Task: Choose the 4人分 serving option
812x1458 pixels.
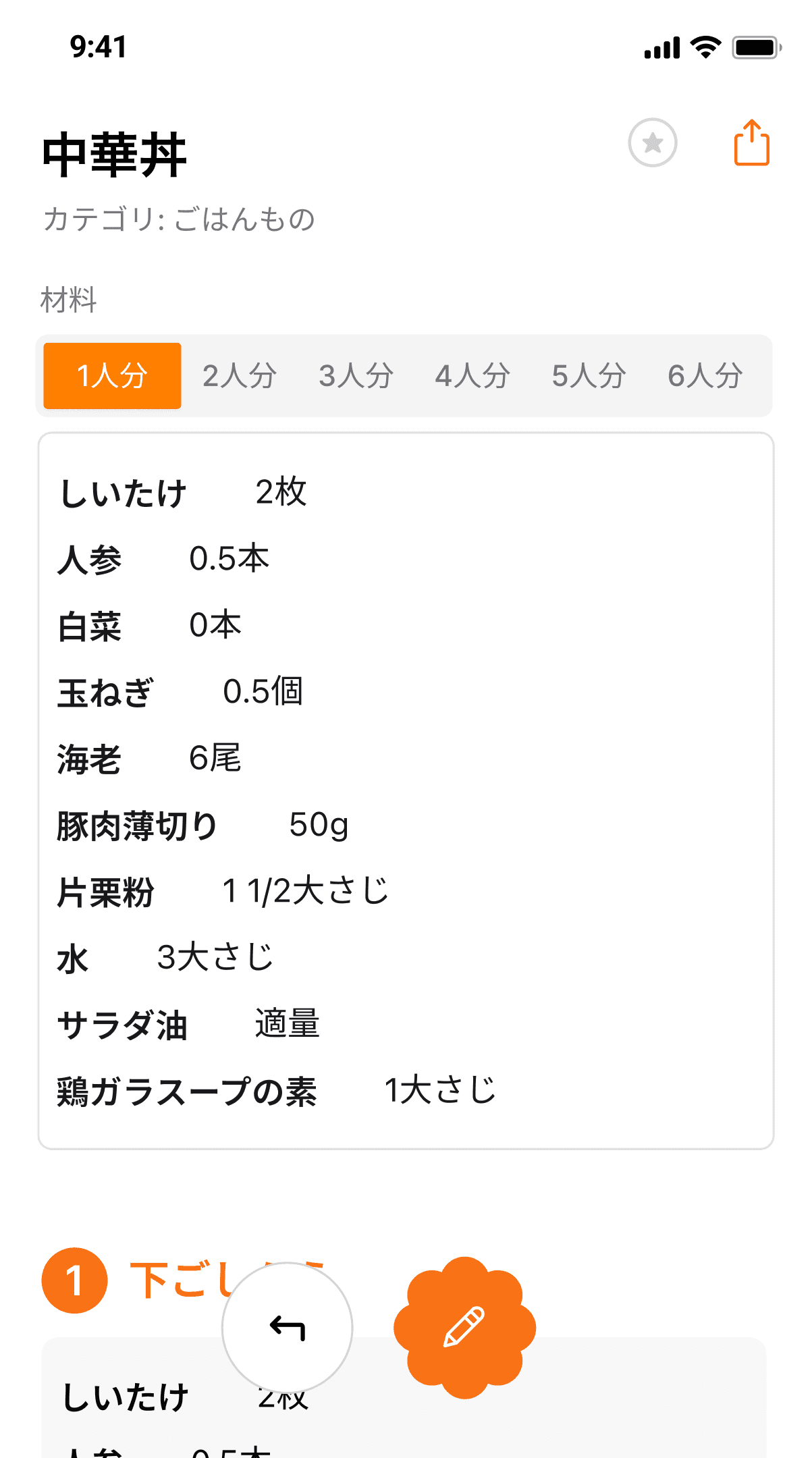Action: (x=472, y=376)
